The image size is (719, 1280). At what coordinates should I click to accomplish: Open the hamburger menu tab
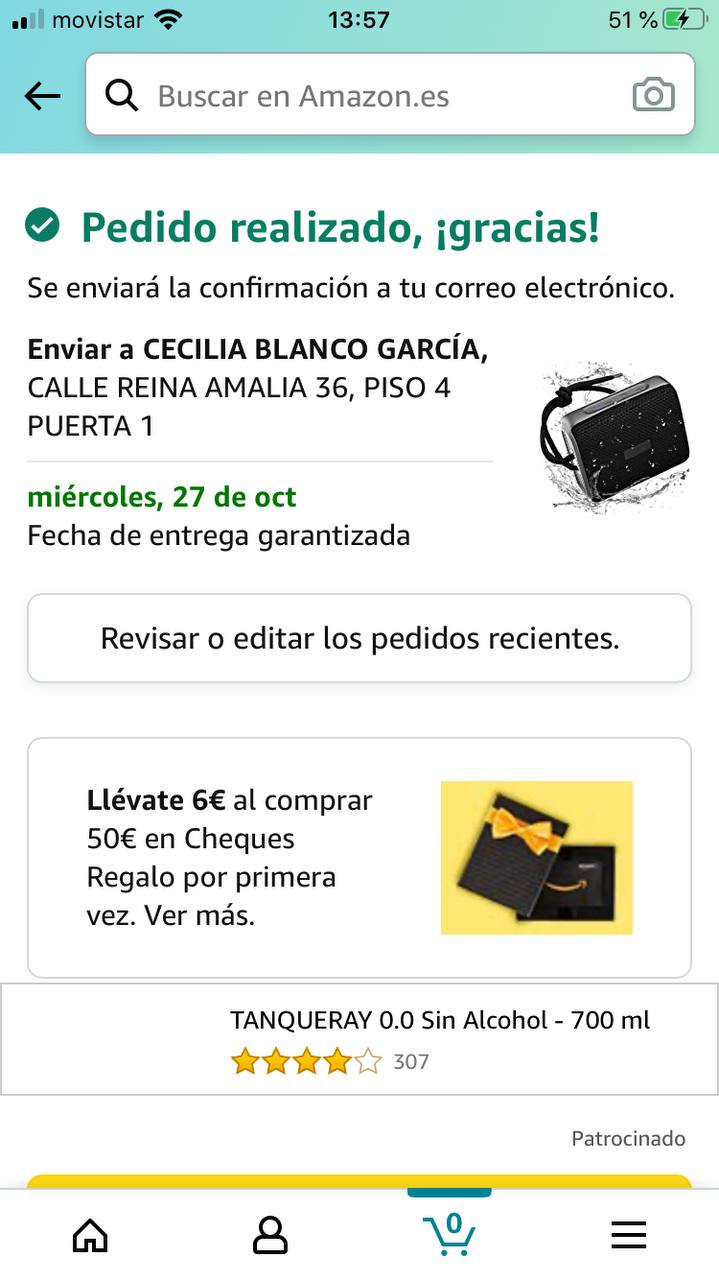tap(628, 1236)
